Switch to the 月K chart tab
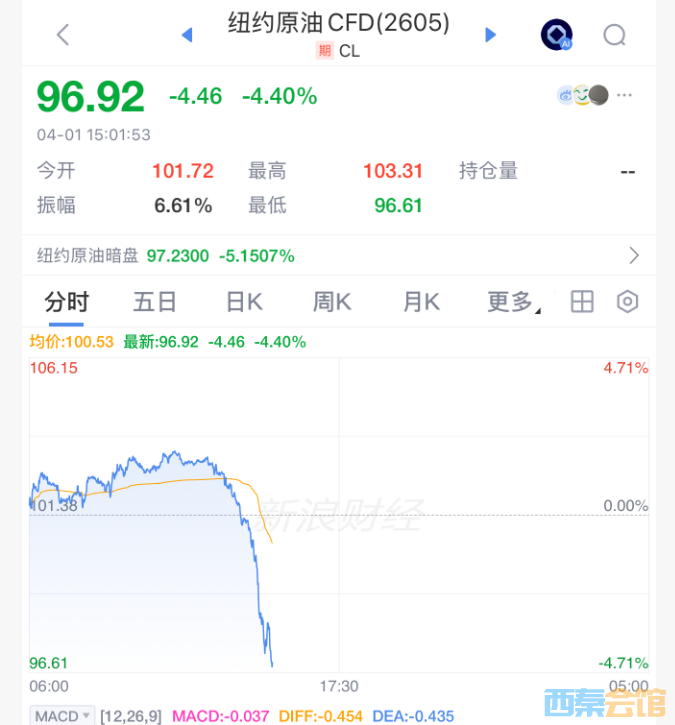Image resolution: width=675 pixels, height=725 pixels. (420, 302)
